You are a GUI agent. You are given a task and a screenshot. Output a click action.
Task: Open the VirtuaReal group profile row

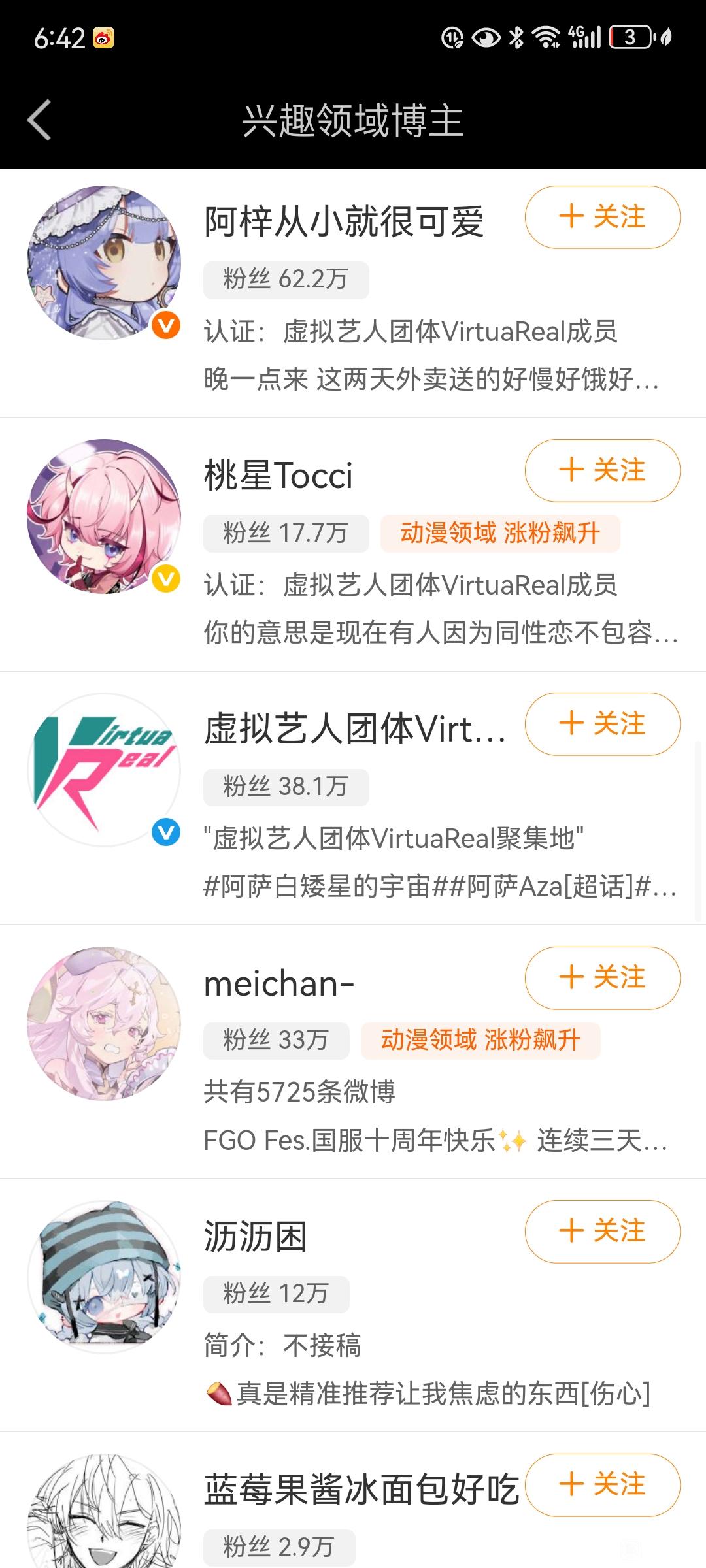(x=353, y=798)
